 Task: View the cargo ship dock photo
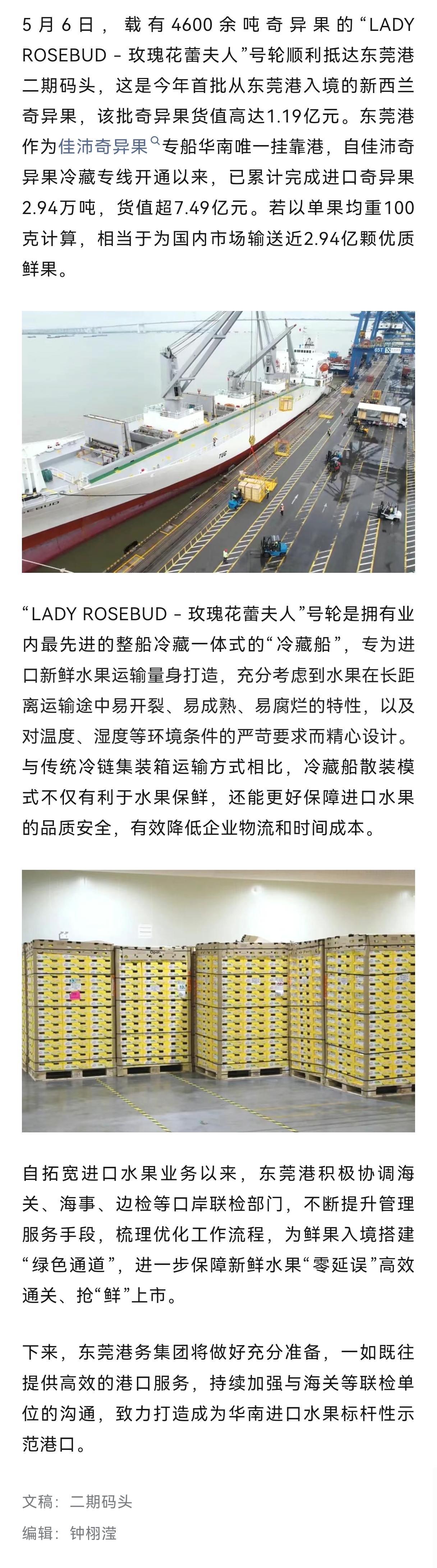point(218,442)
